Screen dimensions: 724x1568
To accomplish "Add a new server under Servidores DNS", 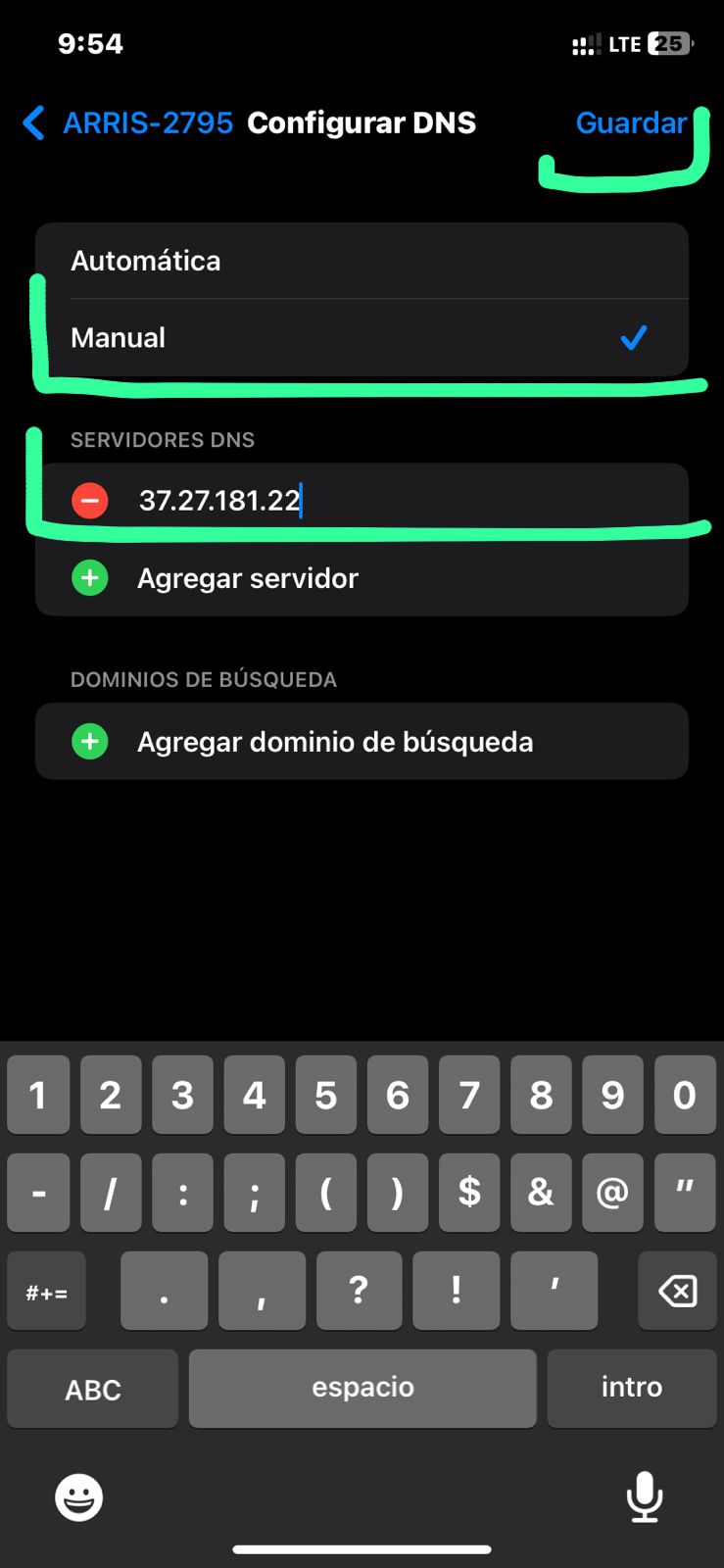I will tap(247, 577).
